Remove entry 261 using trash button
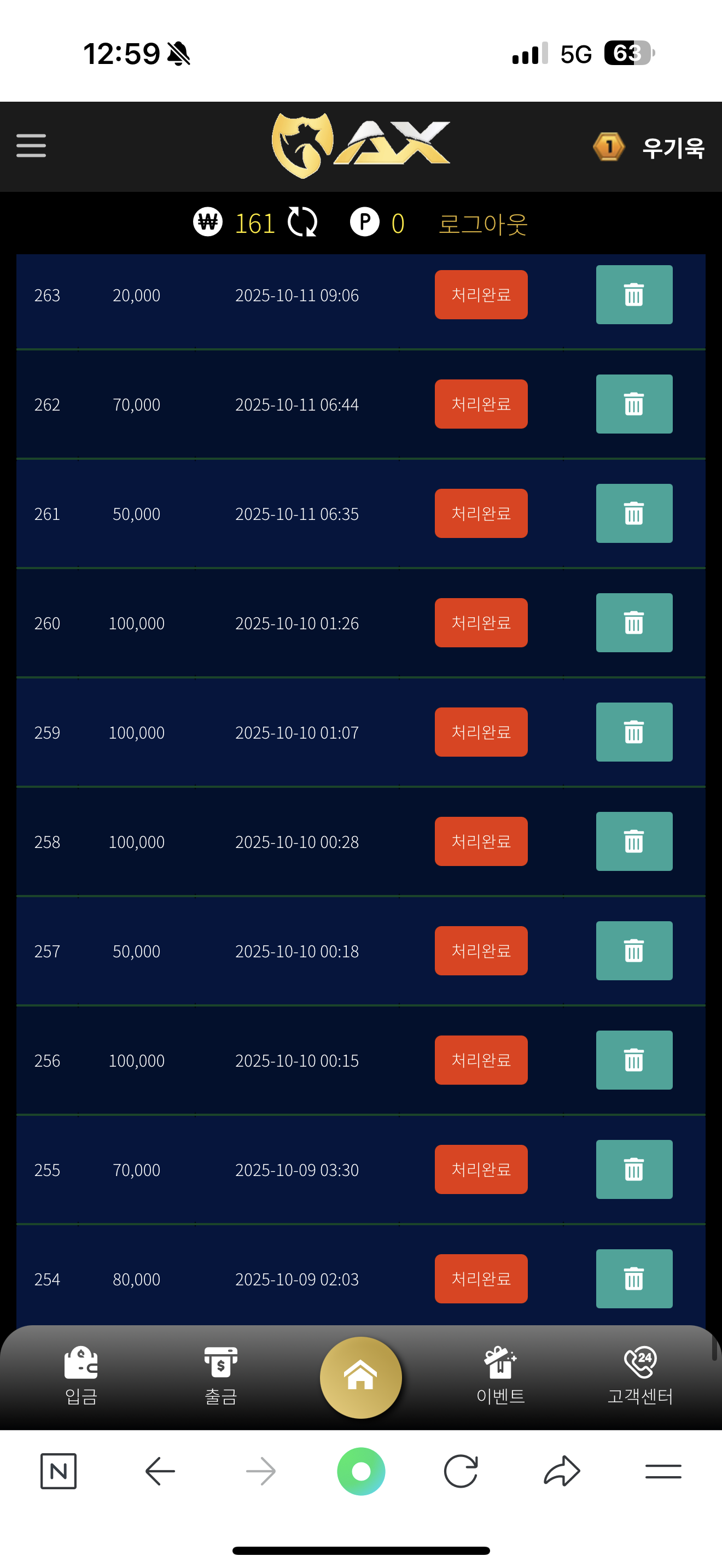Screen dimensions: 722x1568 pos(633,513)
